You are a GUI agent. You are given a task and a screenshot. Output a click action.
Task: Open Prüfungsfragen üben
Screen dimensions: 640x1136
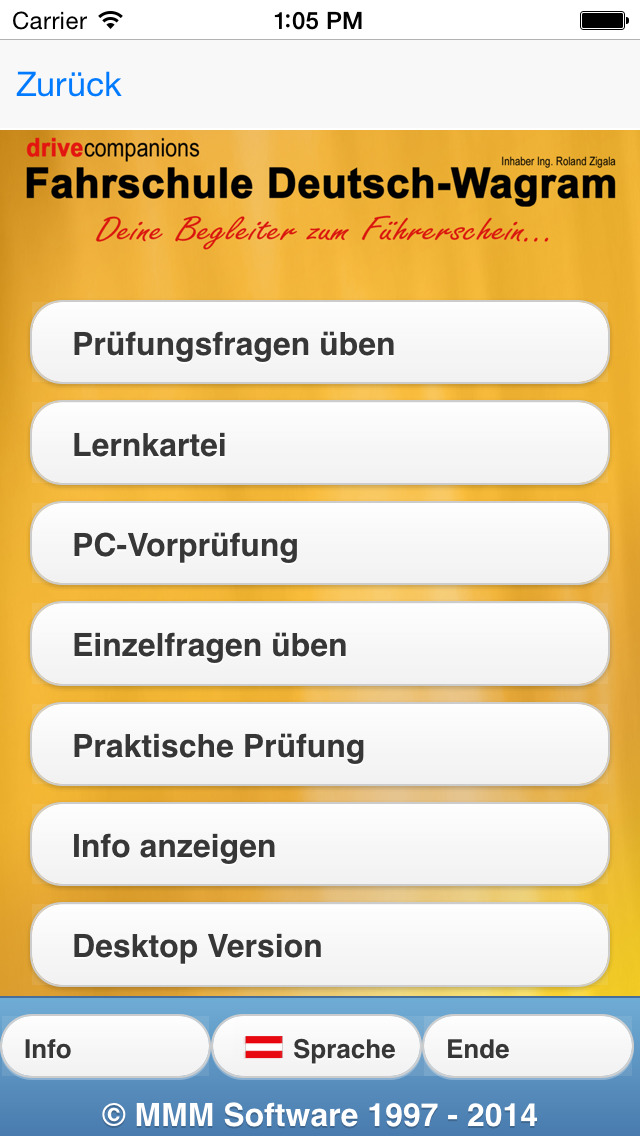click(x=320, y=343)
